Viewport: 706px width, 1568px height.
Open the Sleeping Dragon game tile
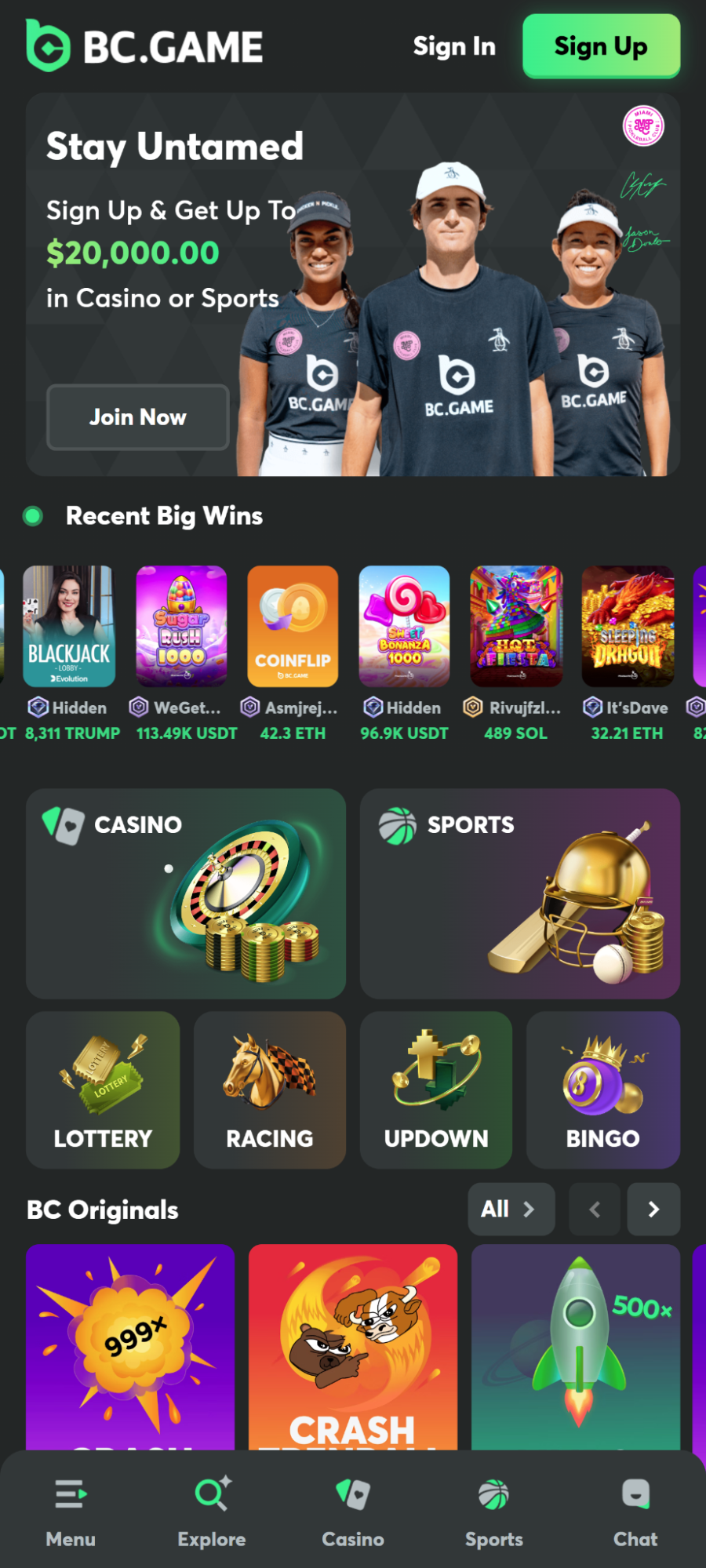point(628,626)
